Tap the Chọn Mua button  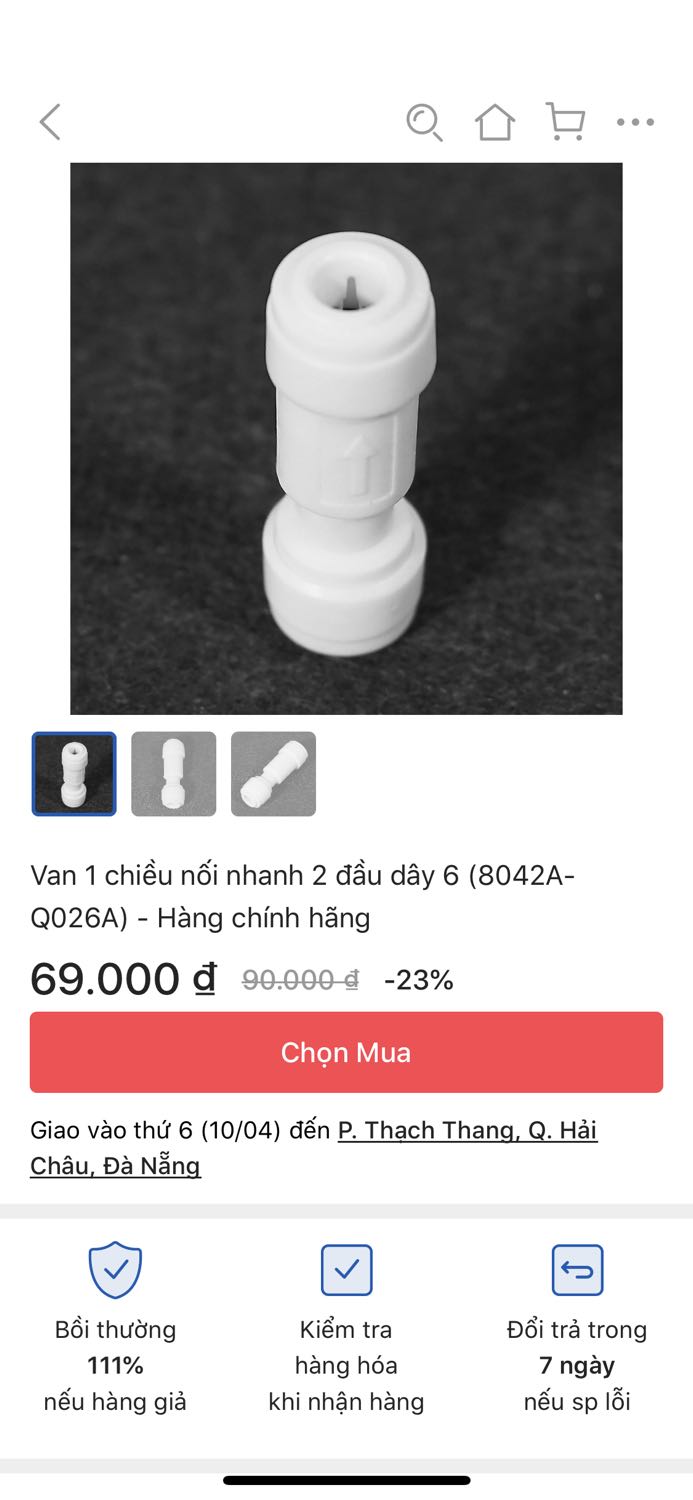(346, 1052)
